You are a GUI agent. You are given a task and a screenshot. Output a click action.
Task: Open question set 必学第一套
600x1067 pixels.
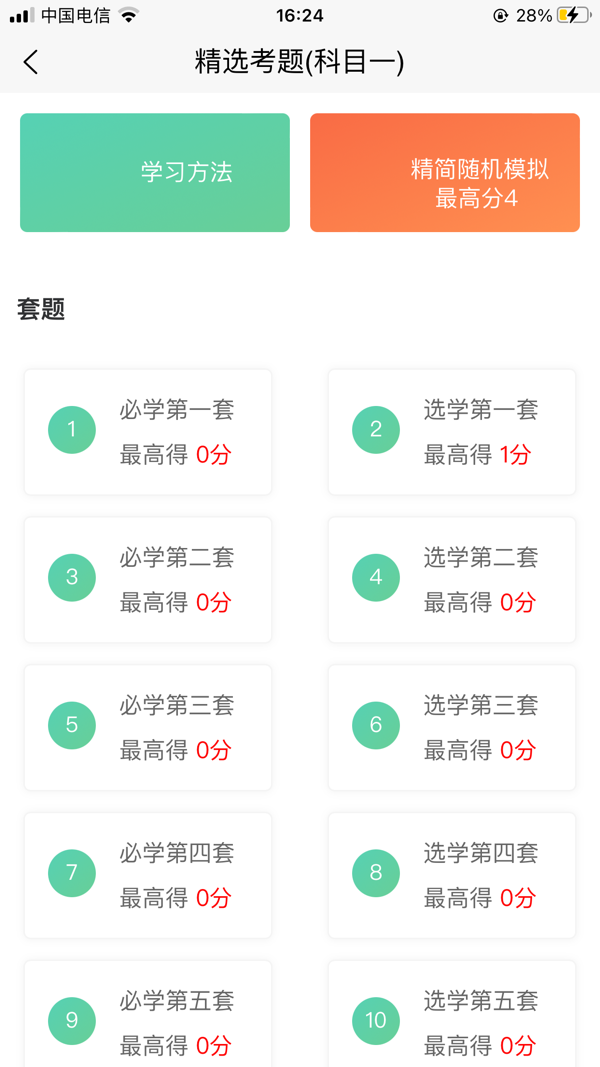click(x=148, y=432)
